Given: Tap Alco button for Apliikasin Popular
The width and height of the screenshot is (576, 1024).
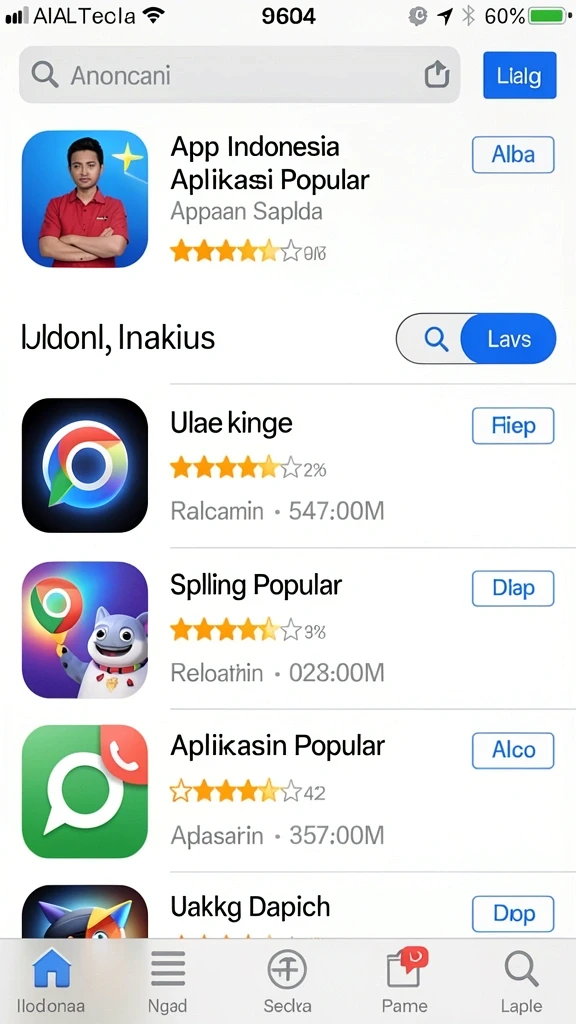Looking at the screenshot, I should click(513, 750).
